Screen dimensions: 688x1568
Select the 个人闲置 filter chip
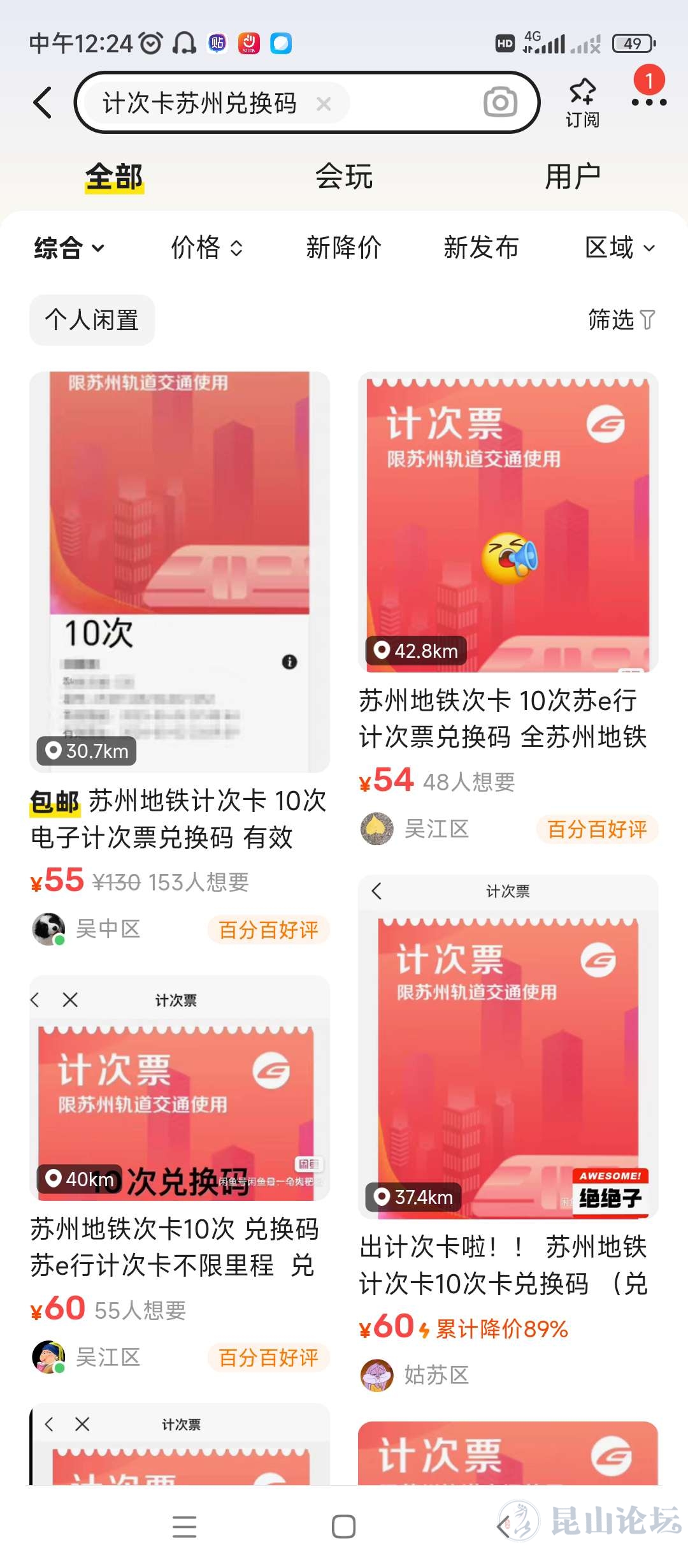pyautogui.click(x=92, y=320)
